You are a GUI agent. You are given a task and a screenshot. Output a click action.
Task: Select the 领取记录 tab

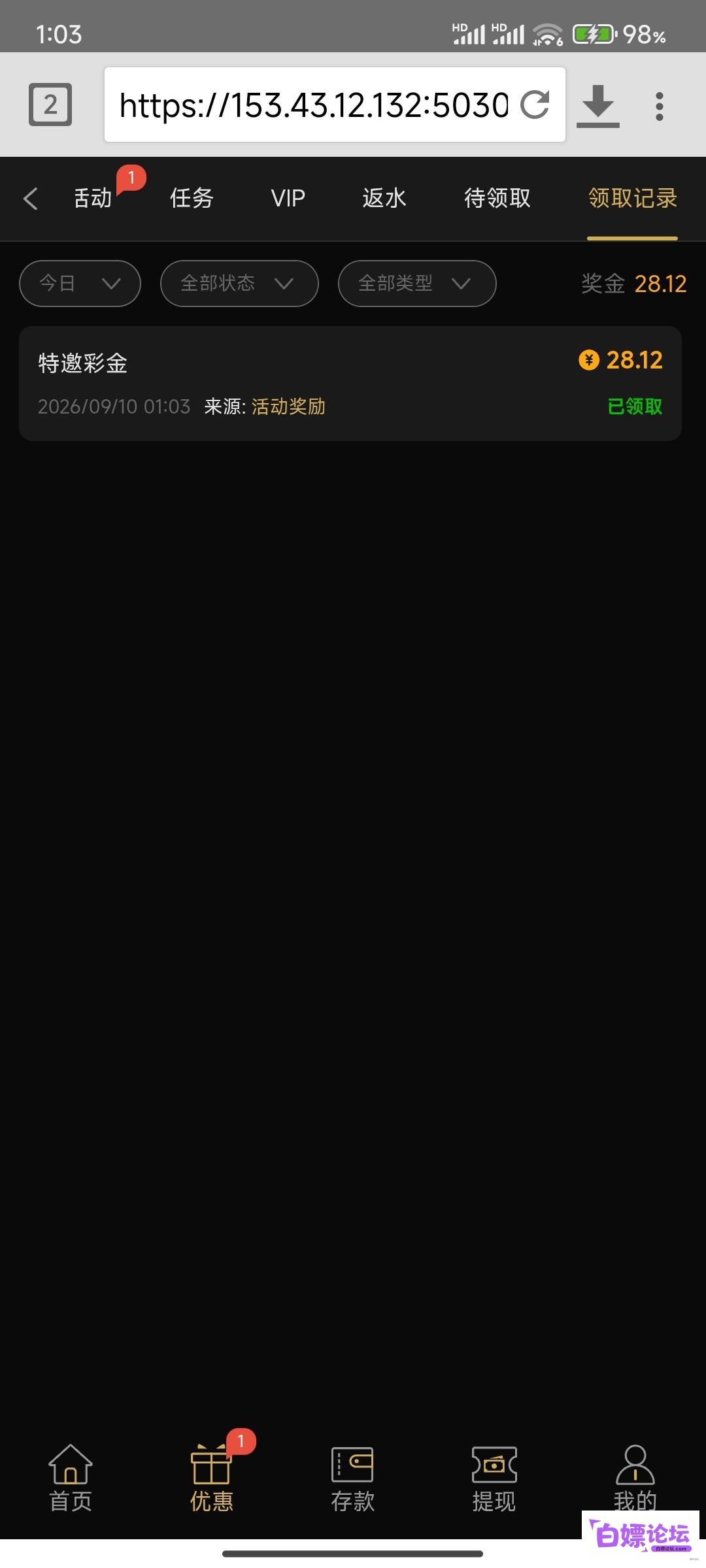coord(632,198)
